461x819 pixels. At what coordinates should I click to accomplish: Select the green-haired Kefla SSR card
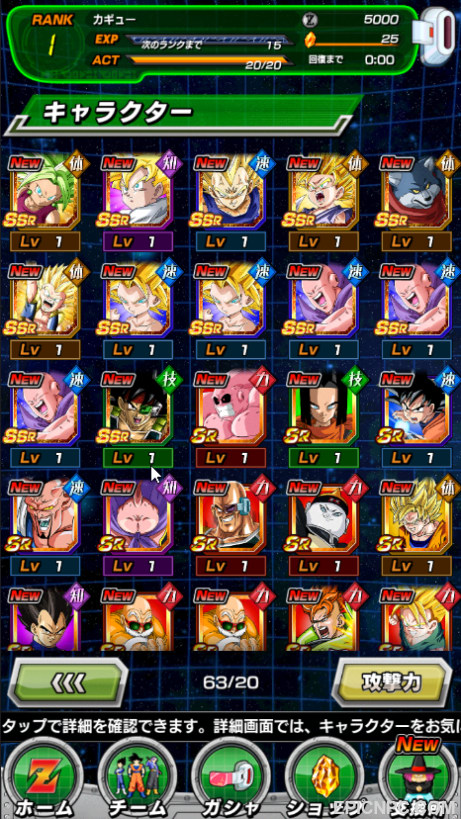[x=45, y=192]
